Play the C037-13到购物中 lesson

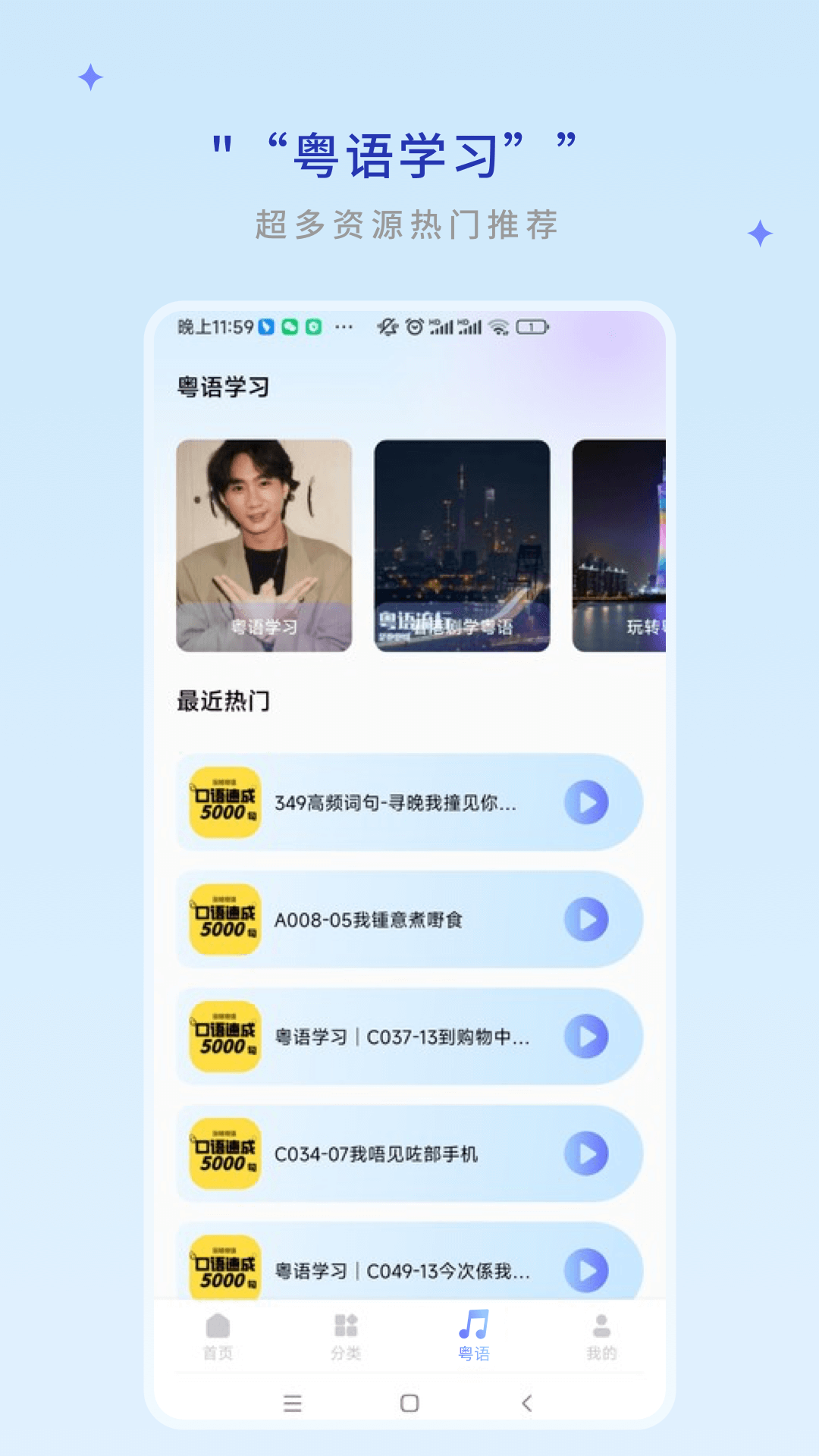pos(588,1037)
